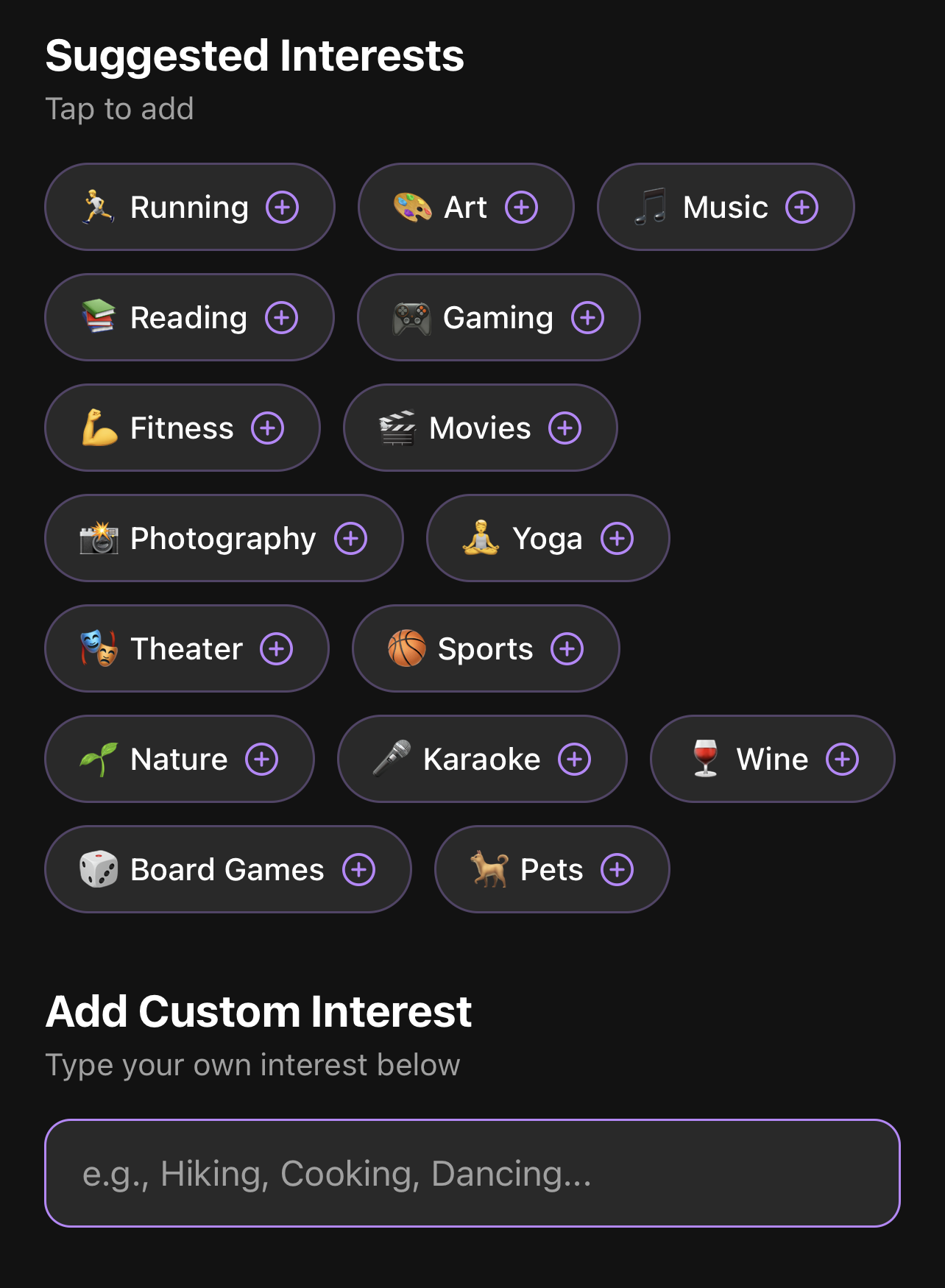Click the plus icon next to Running
The image size is (945, 1288).
283,207
